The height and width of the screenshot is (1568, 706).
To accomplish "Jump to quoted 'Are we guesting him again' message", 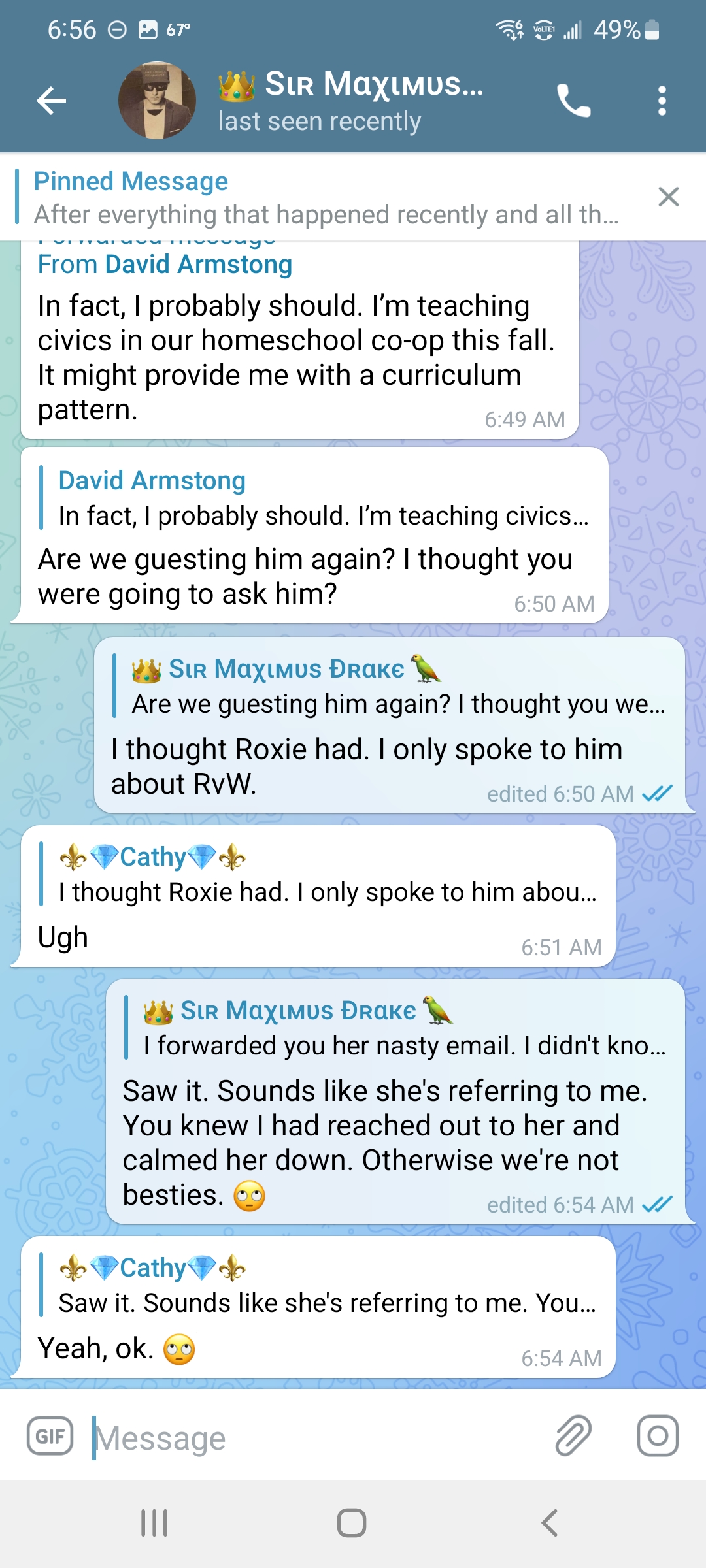I will (392, 687).
